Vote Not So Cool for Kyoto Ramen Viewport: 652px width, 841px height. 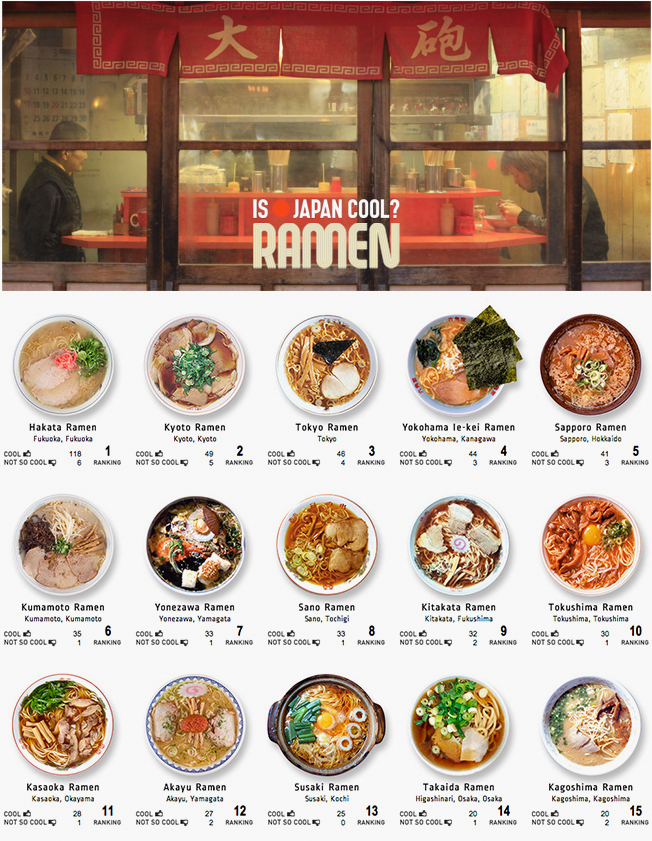coord(184,463)
